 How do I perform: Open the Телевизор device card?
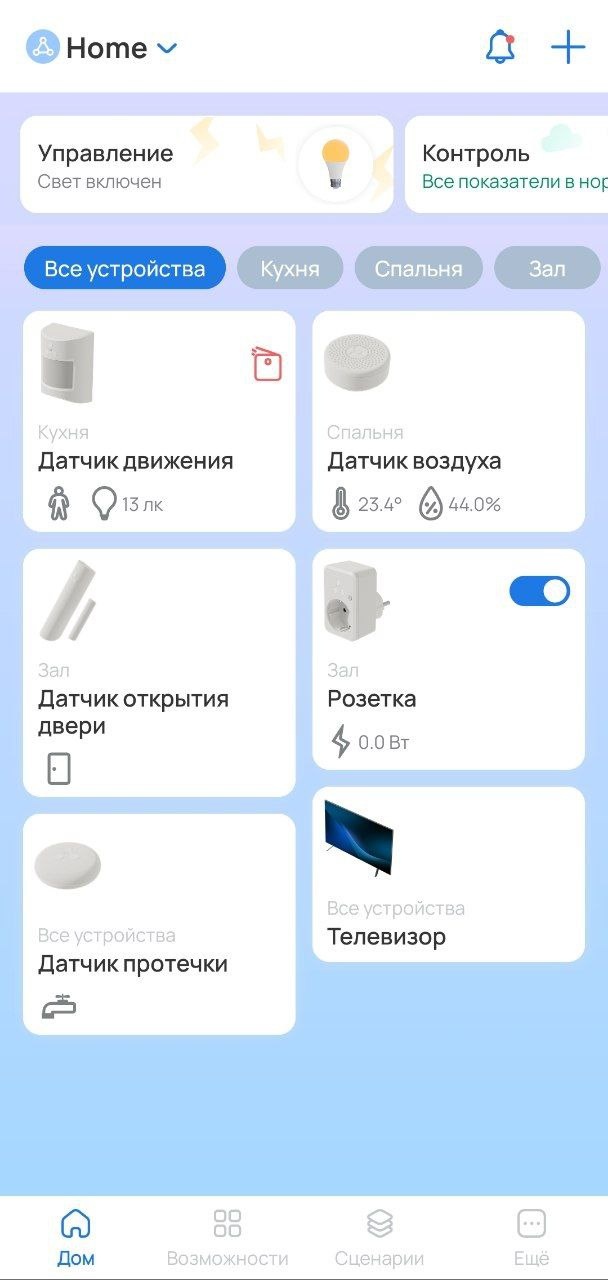[x=448, y=874]
